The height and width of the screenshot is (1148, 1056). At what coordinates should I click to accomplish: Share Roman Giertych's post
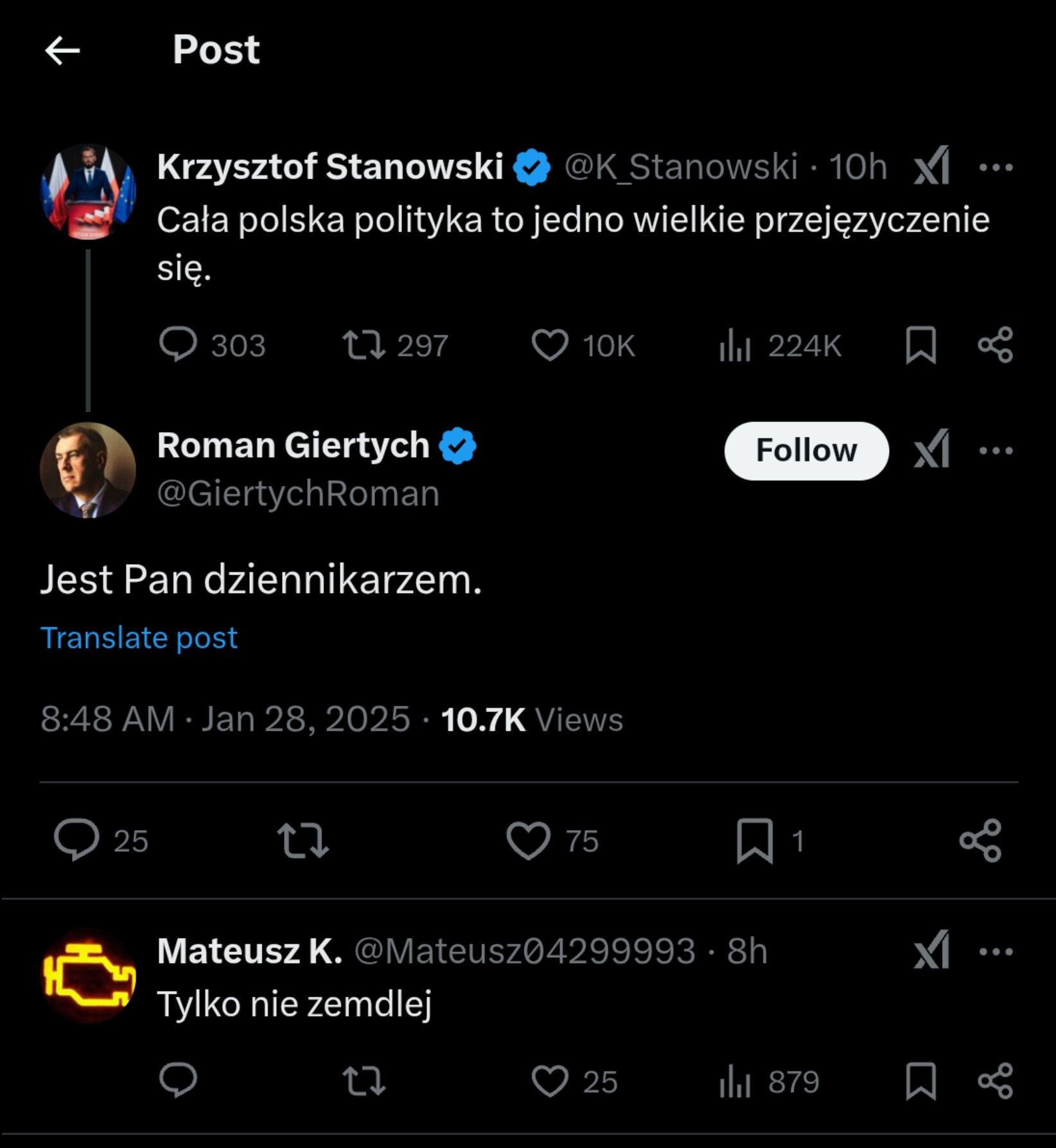pos(980,840)
